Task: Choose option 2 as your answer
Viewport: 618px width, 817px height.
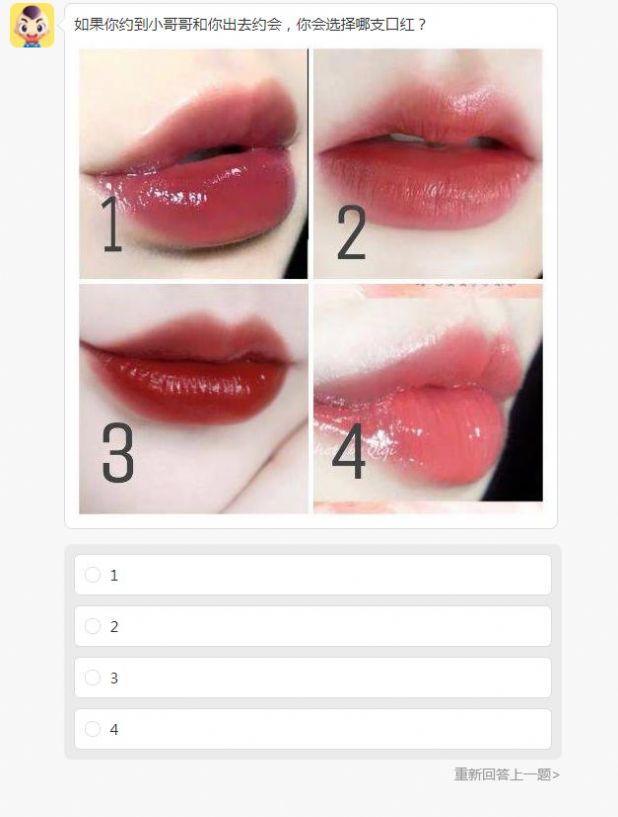Action: [x=93, y=626]
